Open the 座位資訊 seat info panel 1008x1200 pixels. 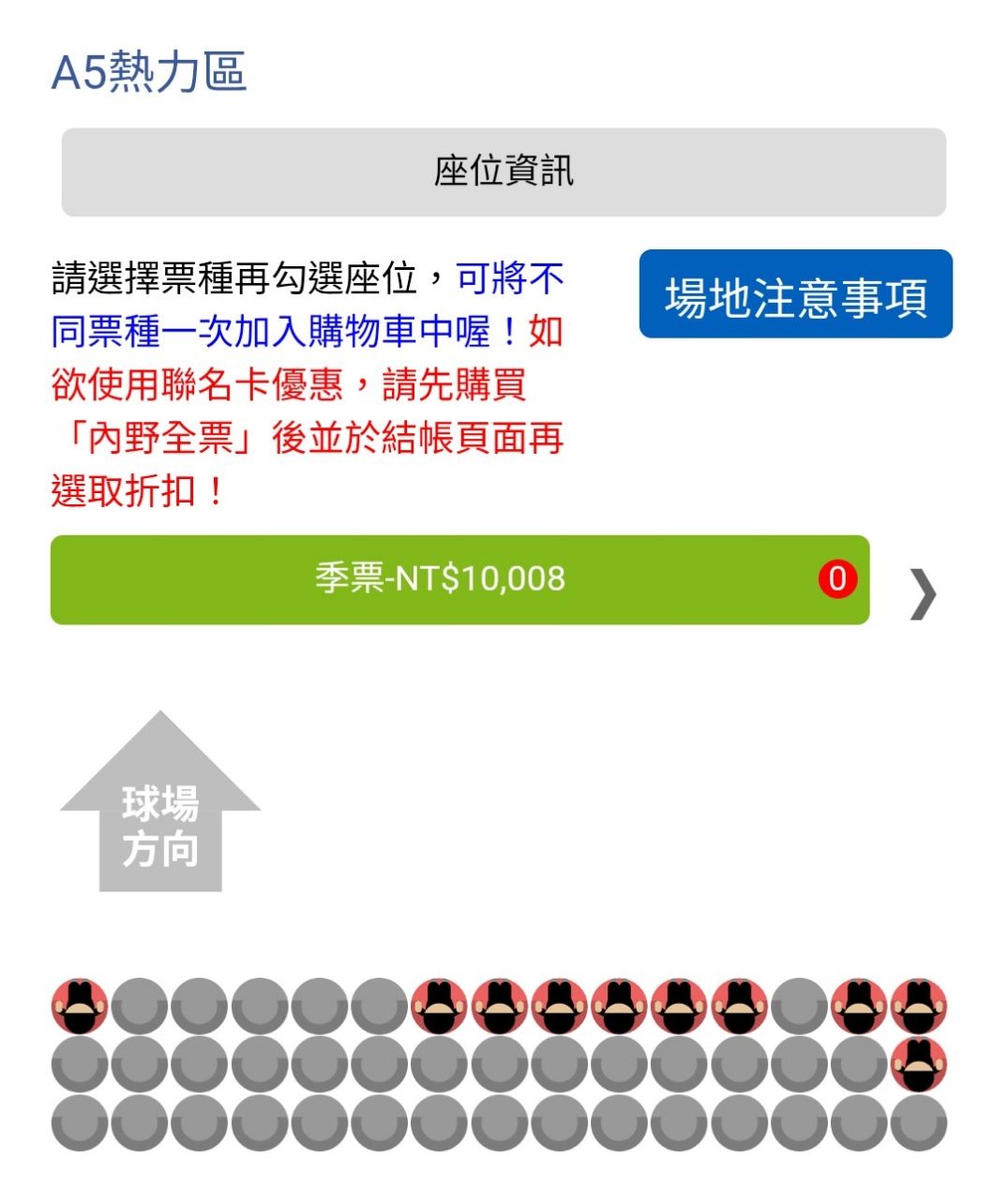pos(504,172)
